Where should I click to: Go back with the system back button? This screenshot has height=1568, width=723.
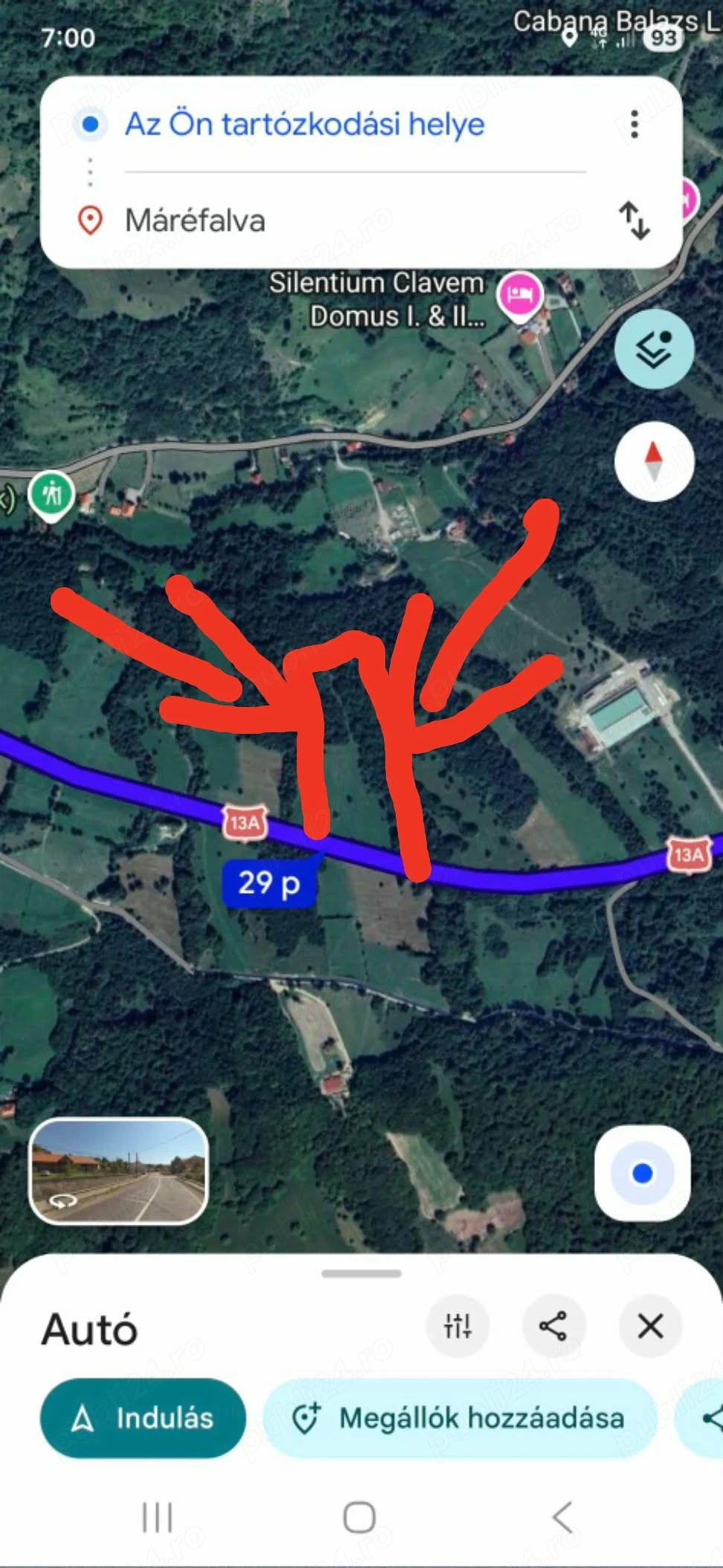[562, 1517]
